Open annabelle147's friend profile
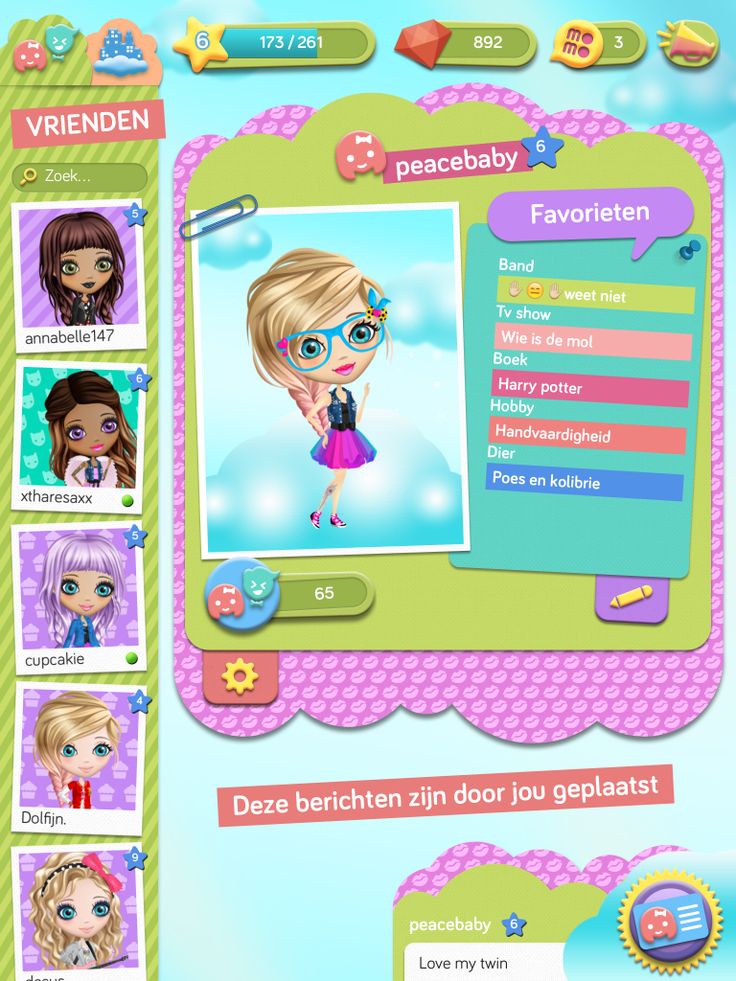The width and height of the screenshot is (736, 981). pos(79,273)
